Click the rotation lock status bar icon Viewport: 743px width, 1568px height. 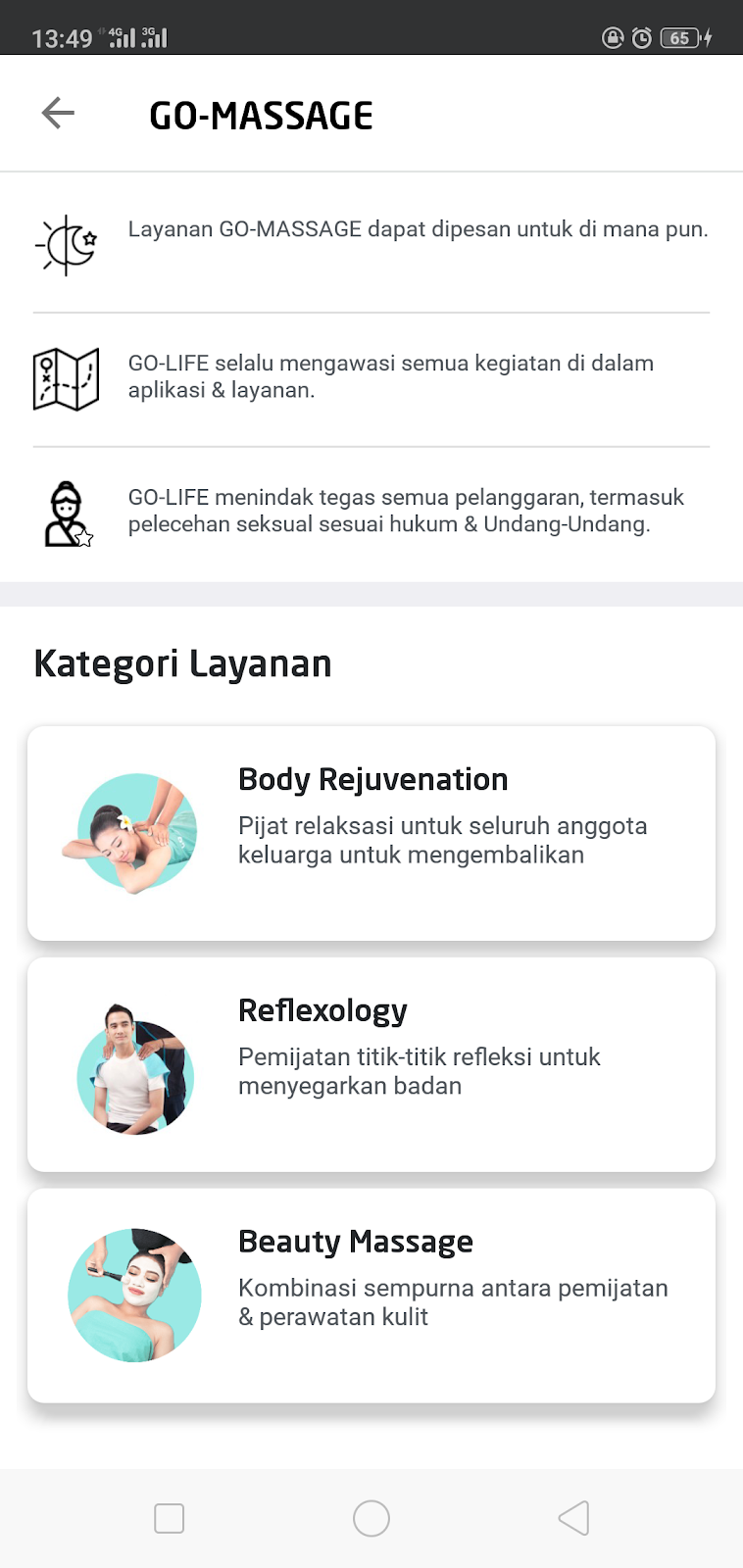(611, 37)
